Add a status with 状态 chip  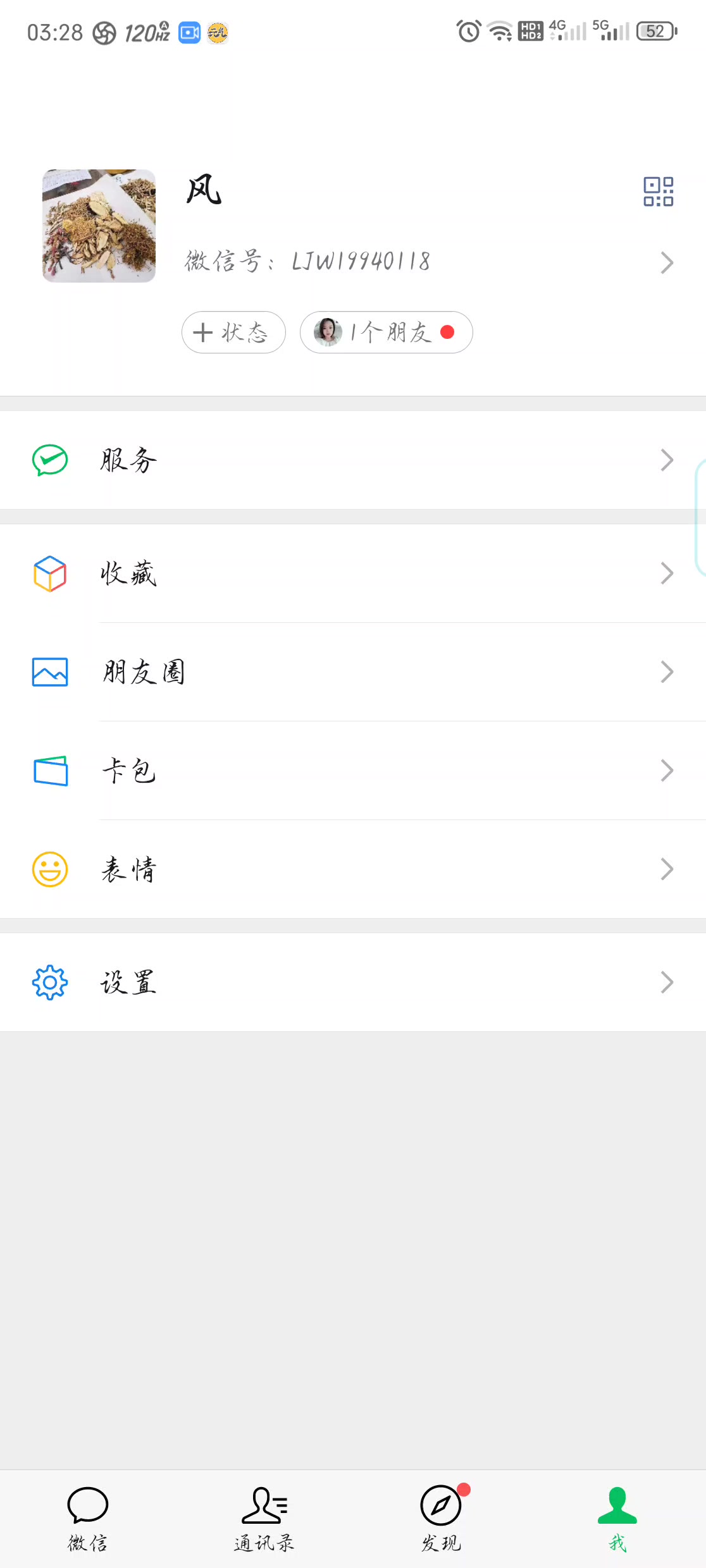pos(233,332)
